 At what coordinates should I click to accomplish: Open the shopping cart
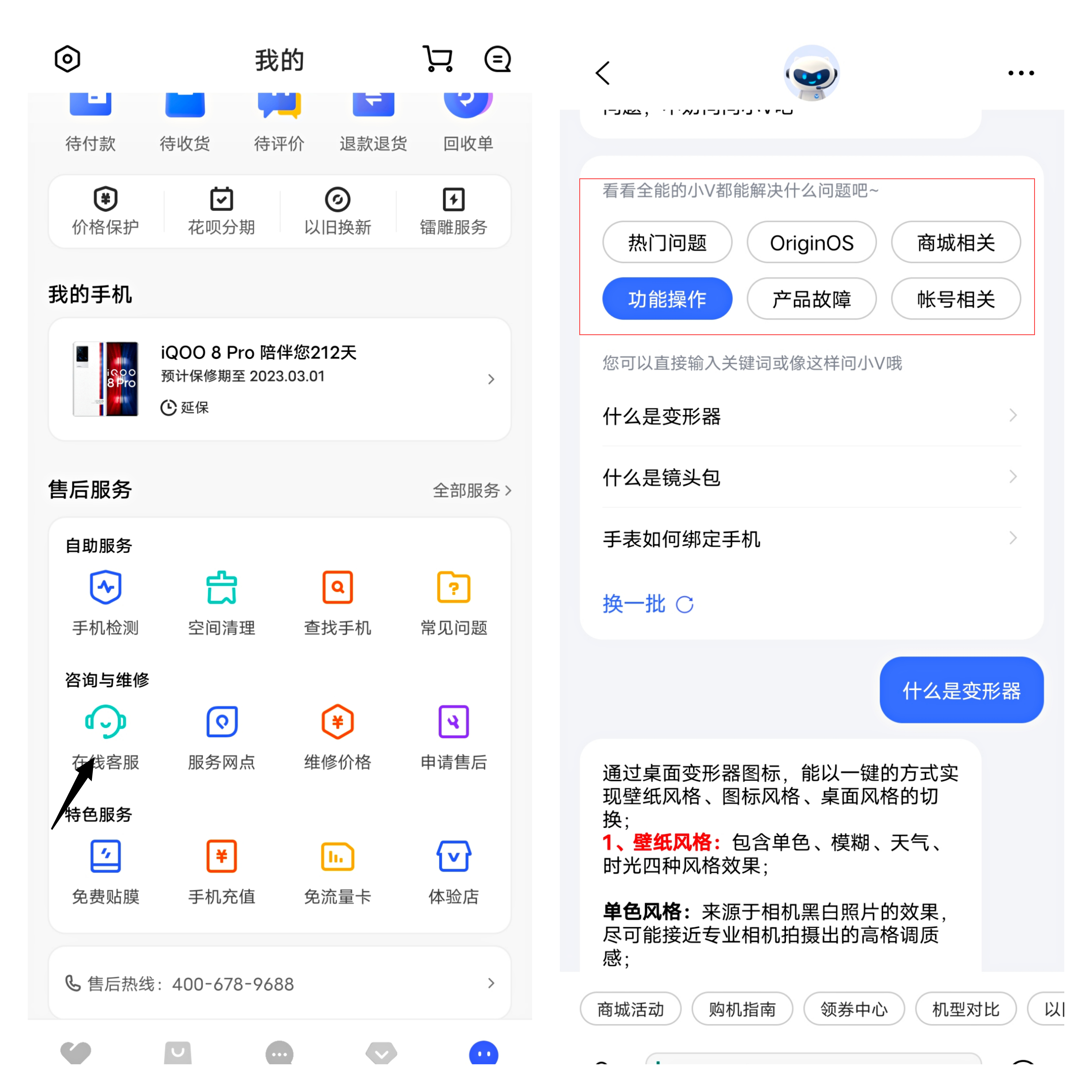pyautogui.click(x=438, y=59)
